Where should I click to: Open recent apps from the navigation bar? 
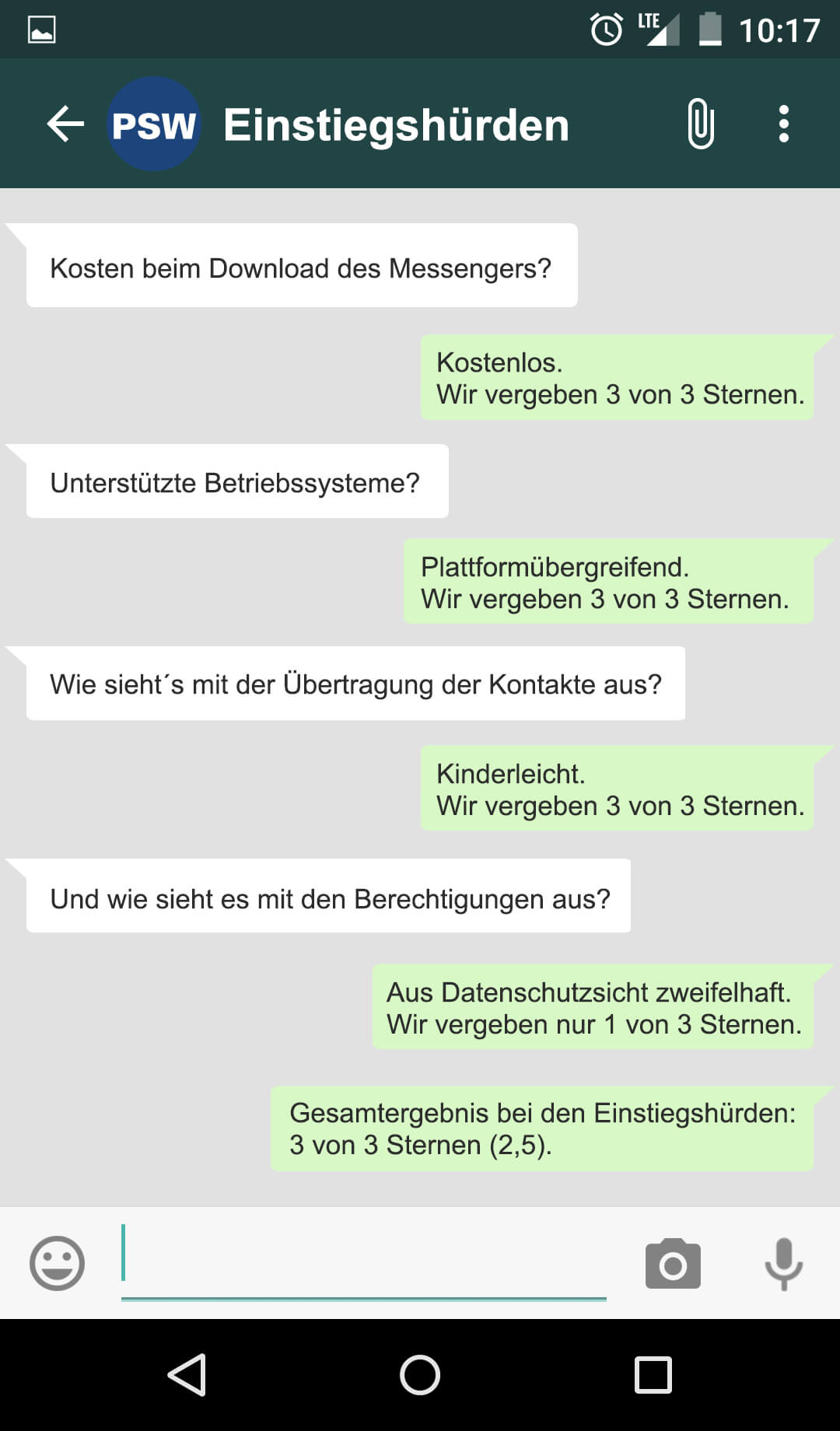[653, 1375]
